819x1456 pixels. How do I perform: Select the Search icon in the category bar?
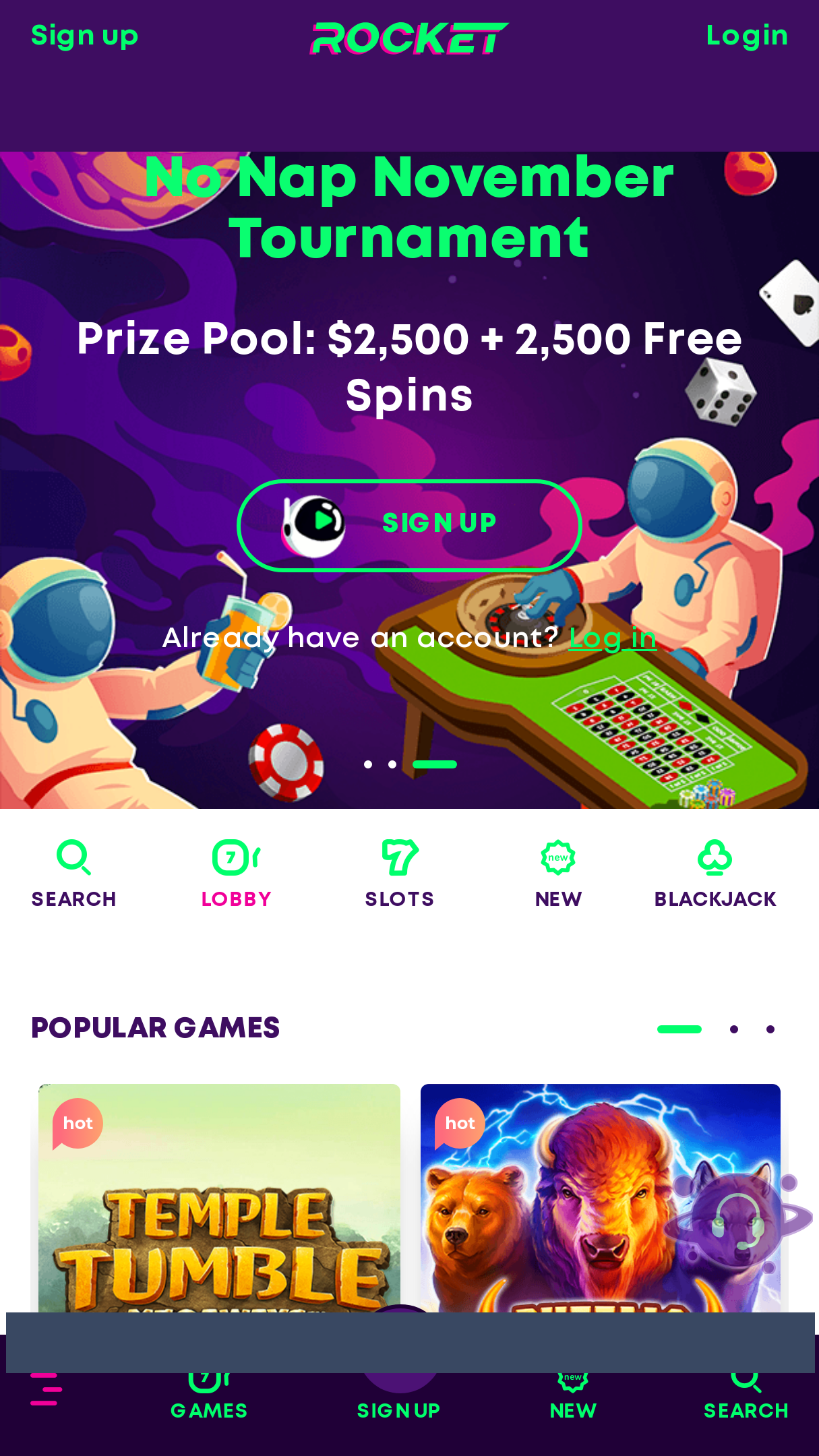[x=73, y=857]
